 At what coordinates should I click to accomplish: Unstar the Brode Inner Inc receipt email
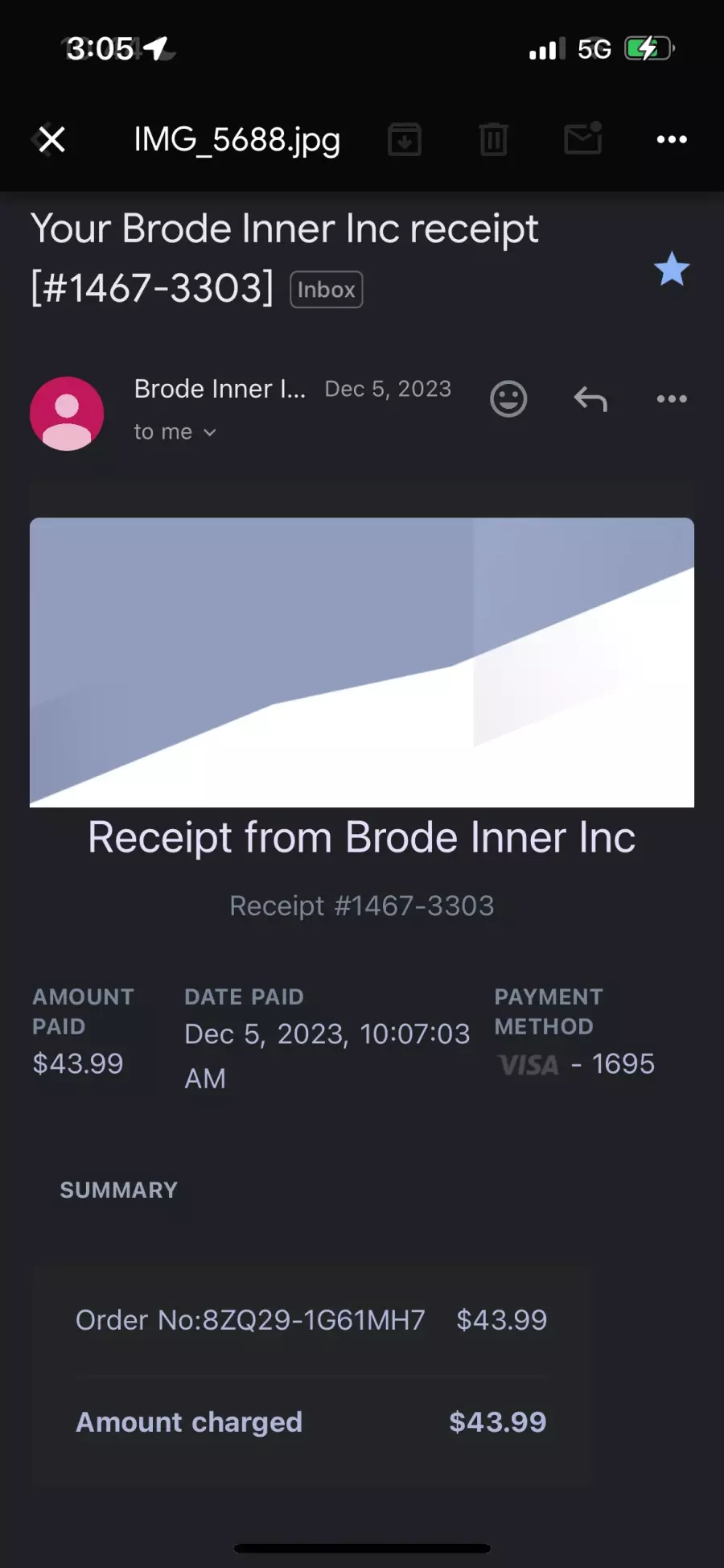pos(672,270)
